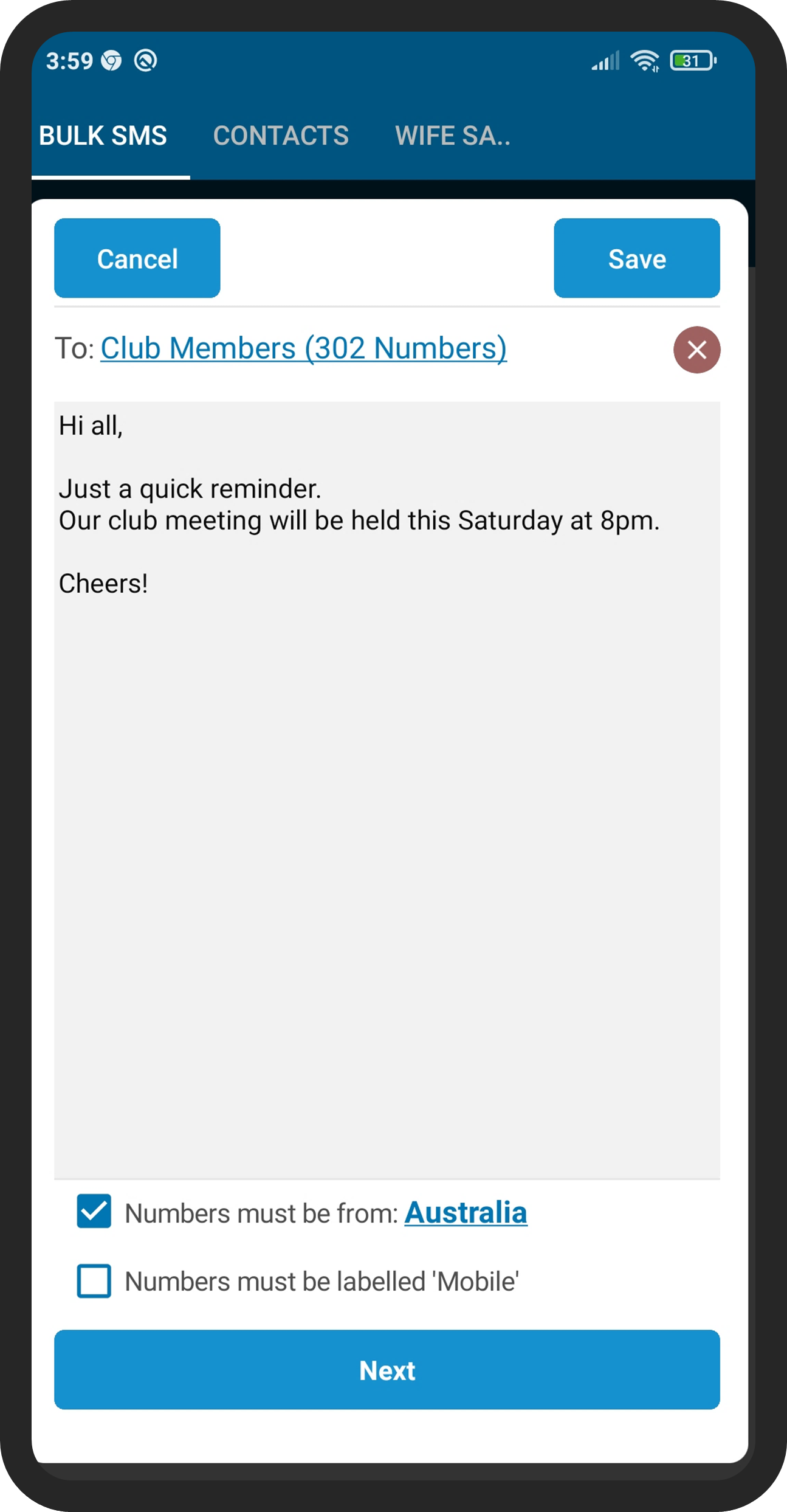Switch to the Contacts tab

281,136
